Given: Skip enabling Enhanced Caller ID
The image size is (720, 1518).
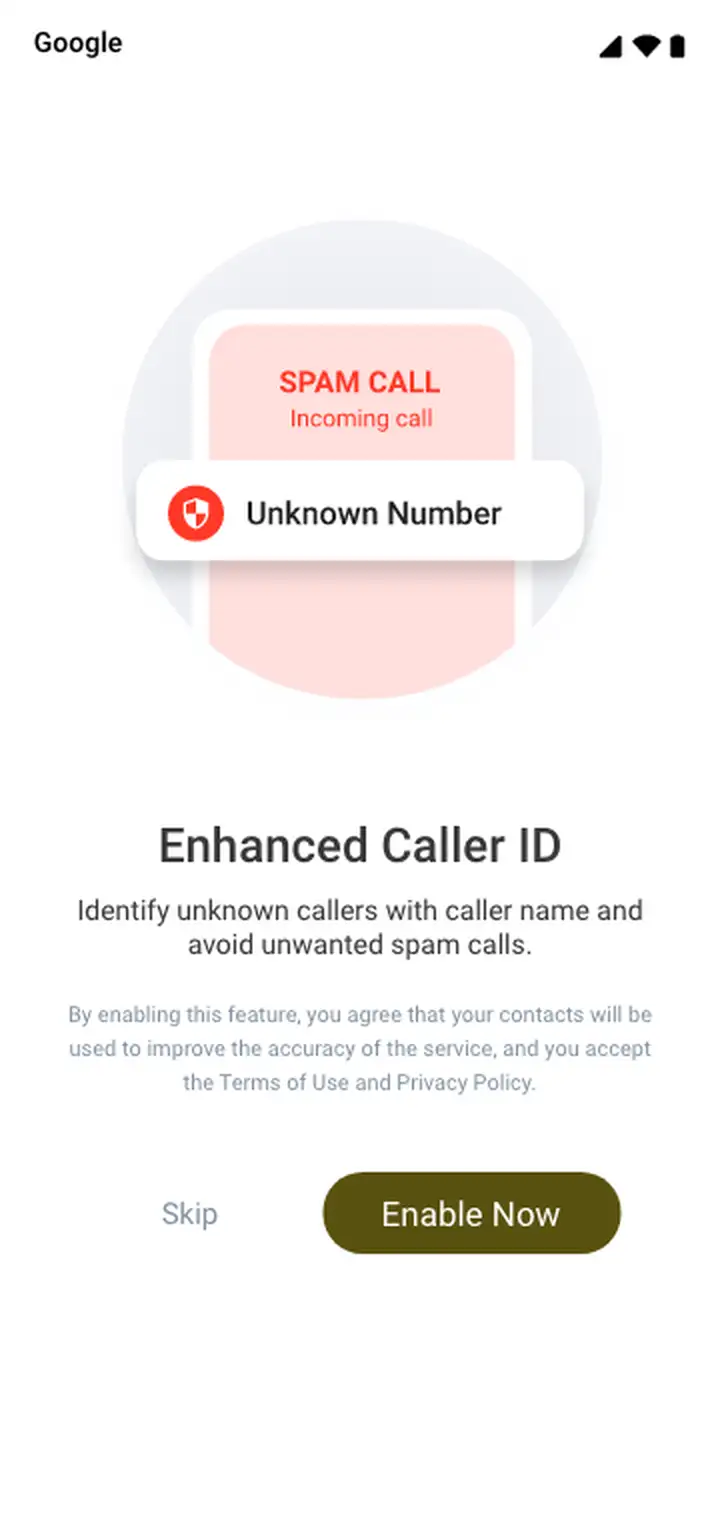Looking at the screenshot, I should 190,1213.
